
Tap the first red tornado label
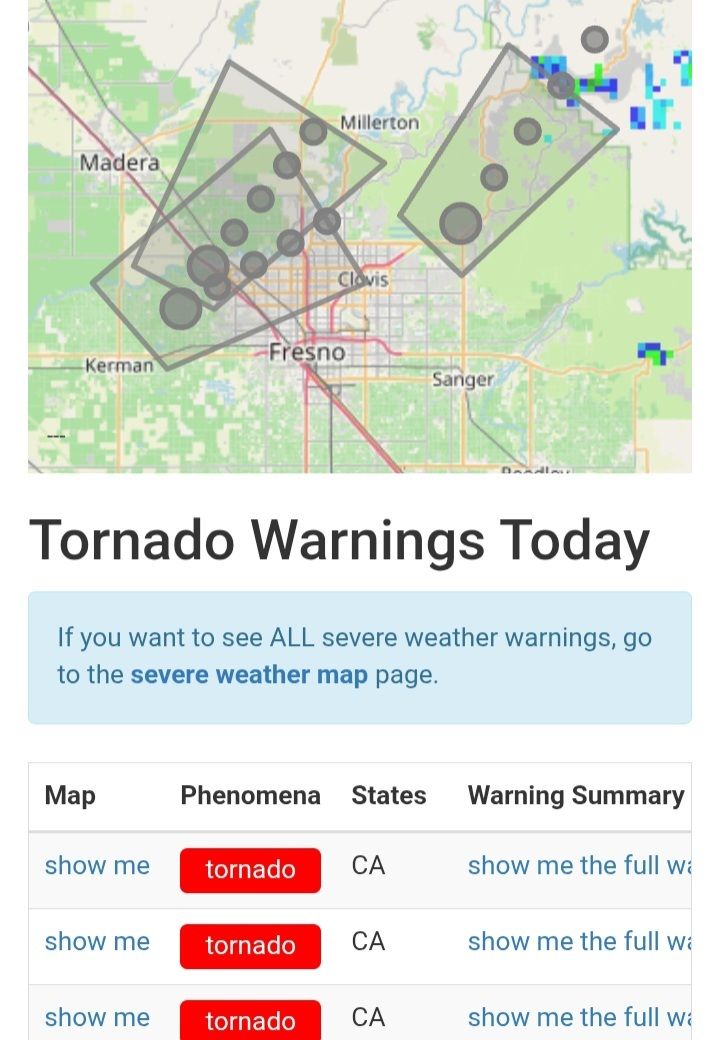[x=250, y=870]
